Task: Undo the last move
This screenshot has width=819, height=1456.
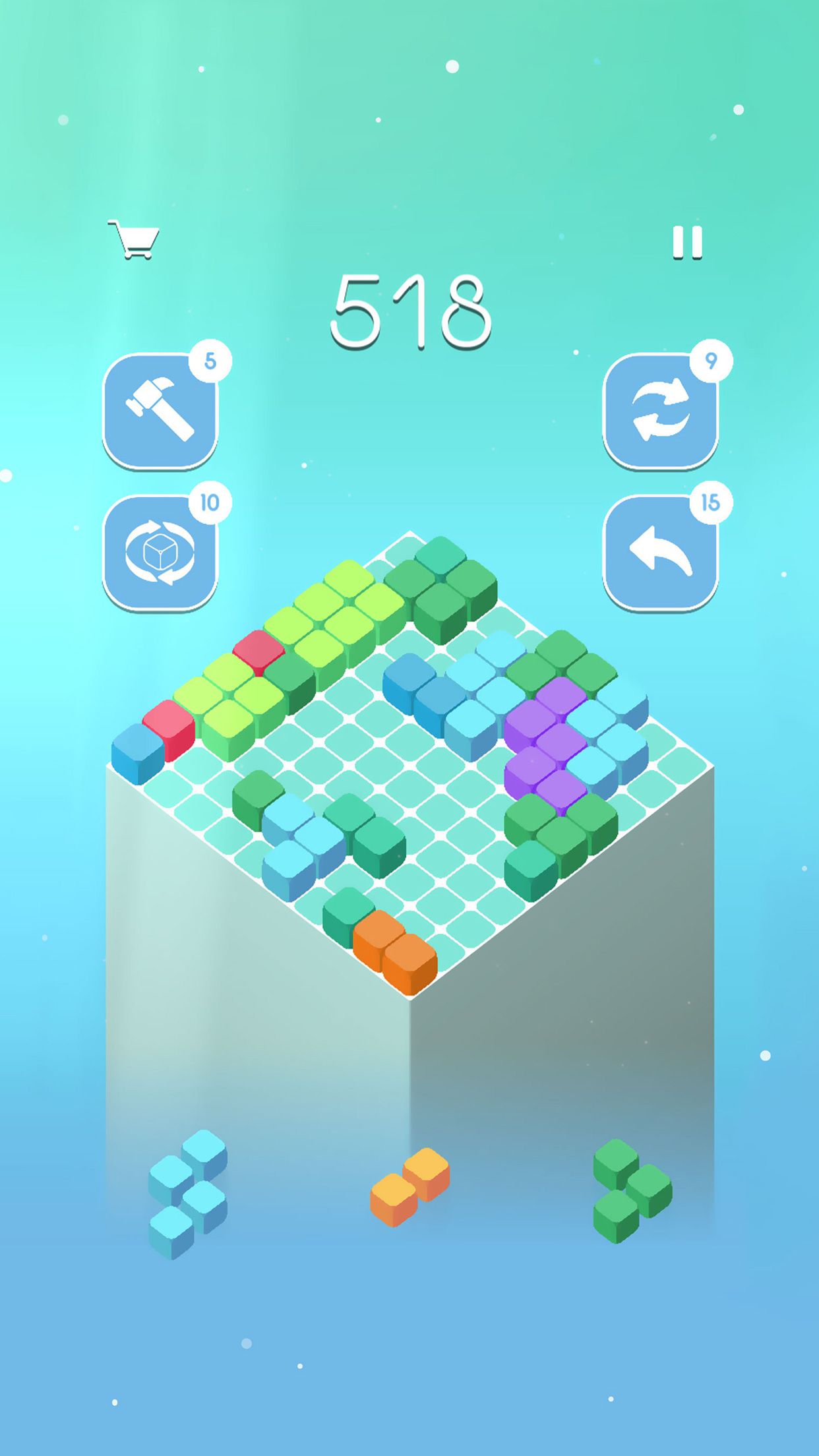Action: pyautogui.click(x=660, y=552)
